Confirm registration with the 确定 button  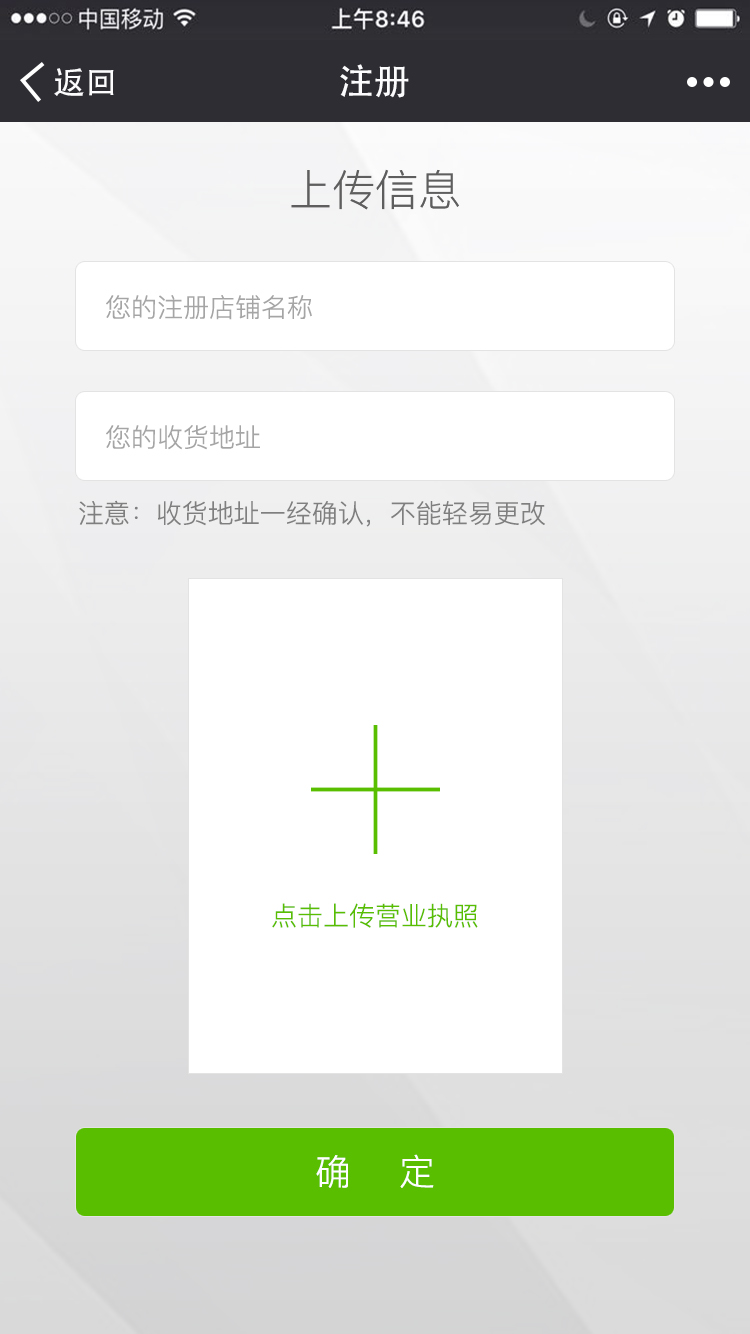(x=375, y=1172)
